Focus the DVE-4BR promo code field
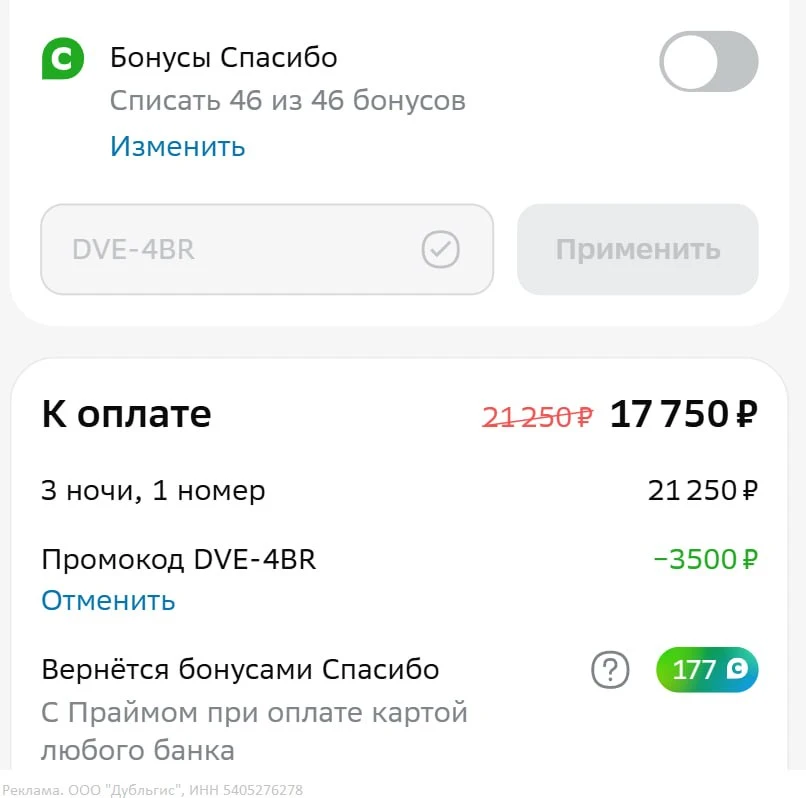 240,249
